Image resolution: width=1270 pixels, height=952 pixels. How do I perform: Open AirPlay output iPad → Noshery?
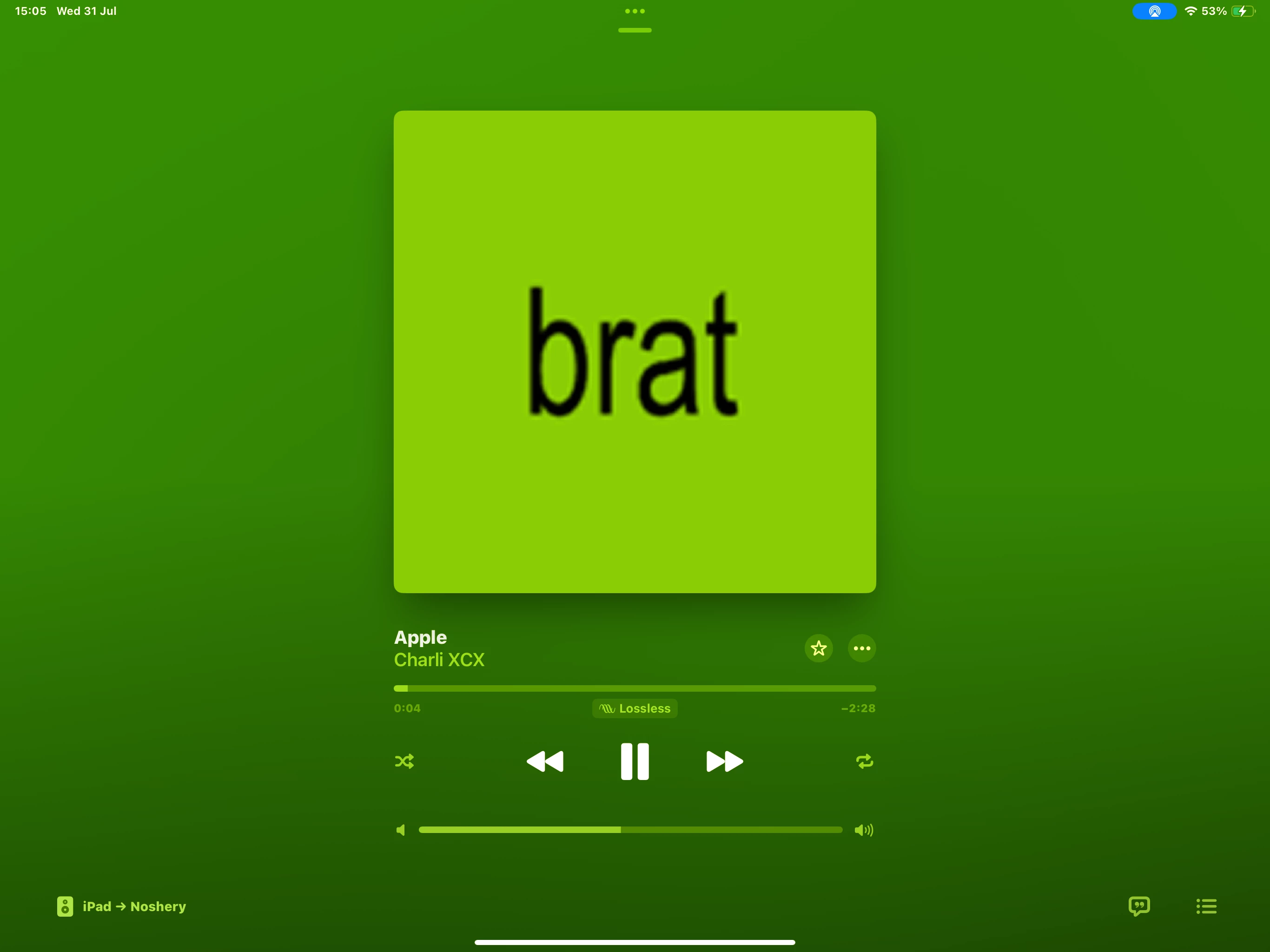point(122,906)
